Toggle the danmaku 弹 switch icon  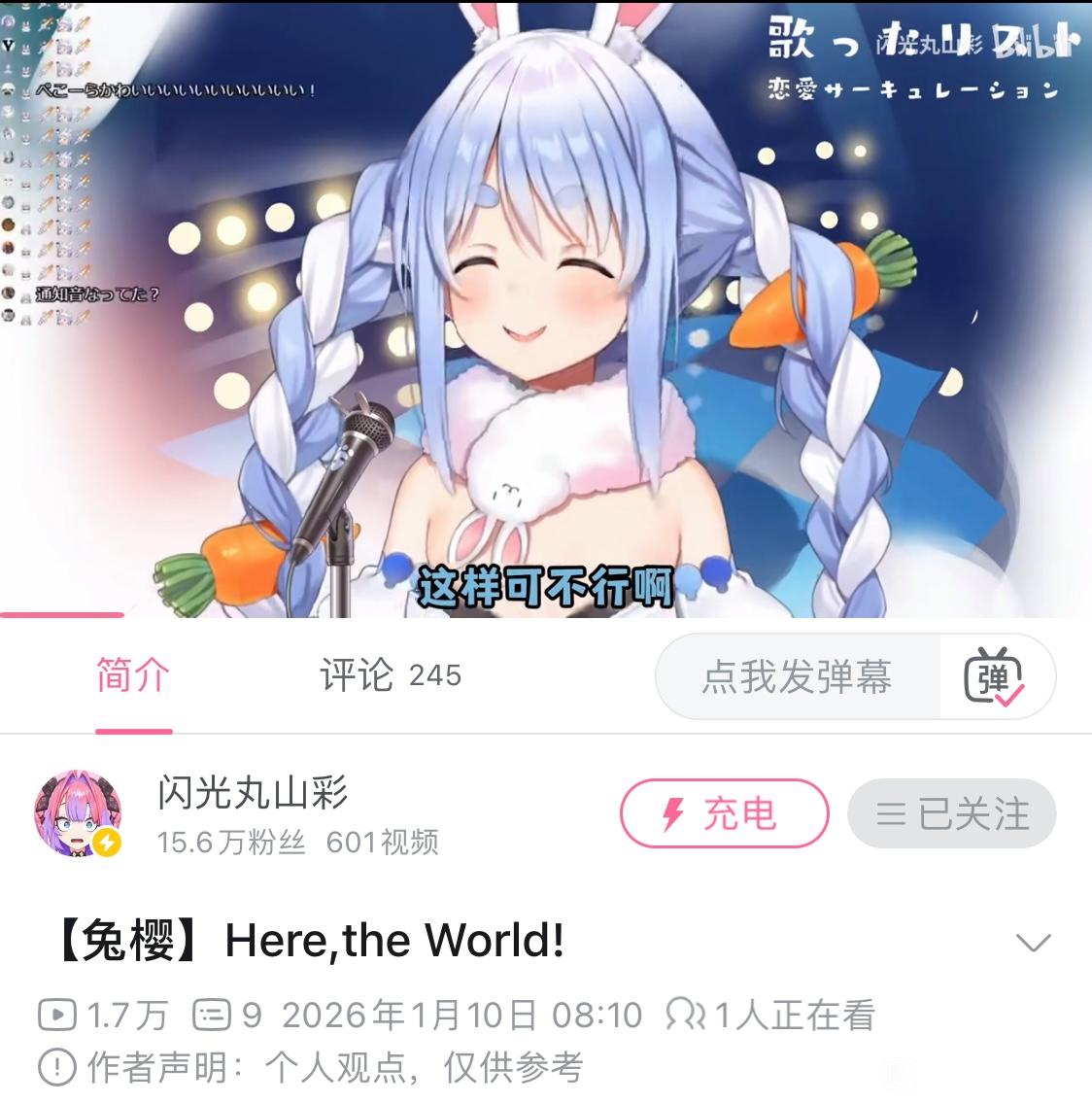click(x=994, y=676)
